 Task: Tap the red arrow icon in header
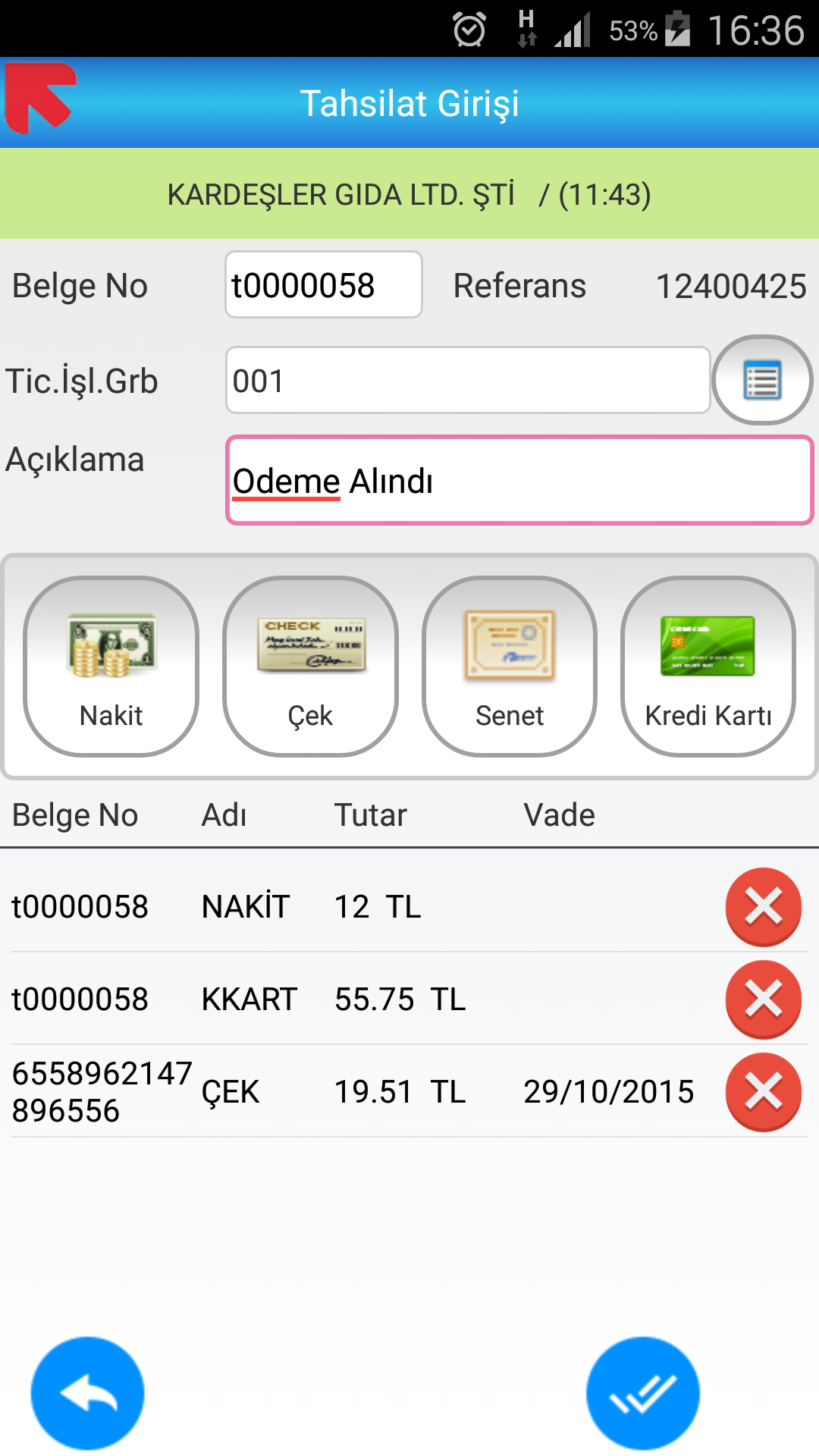pos(40,99)
